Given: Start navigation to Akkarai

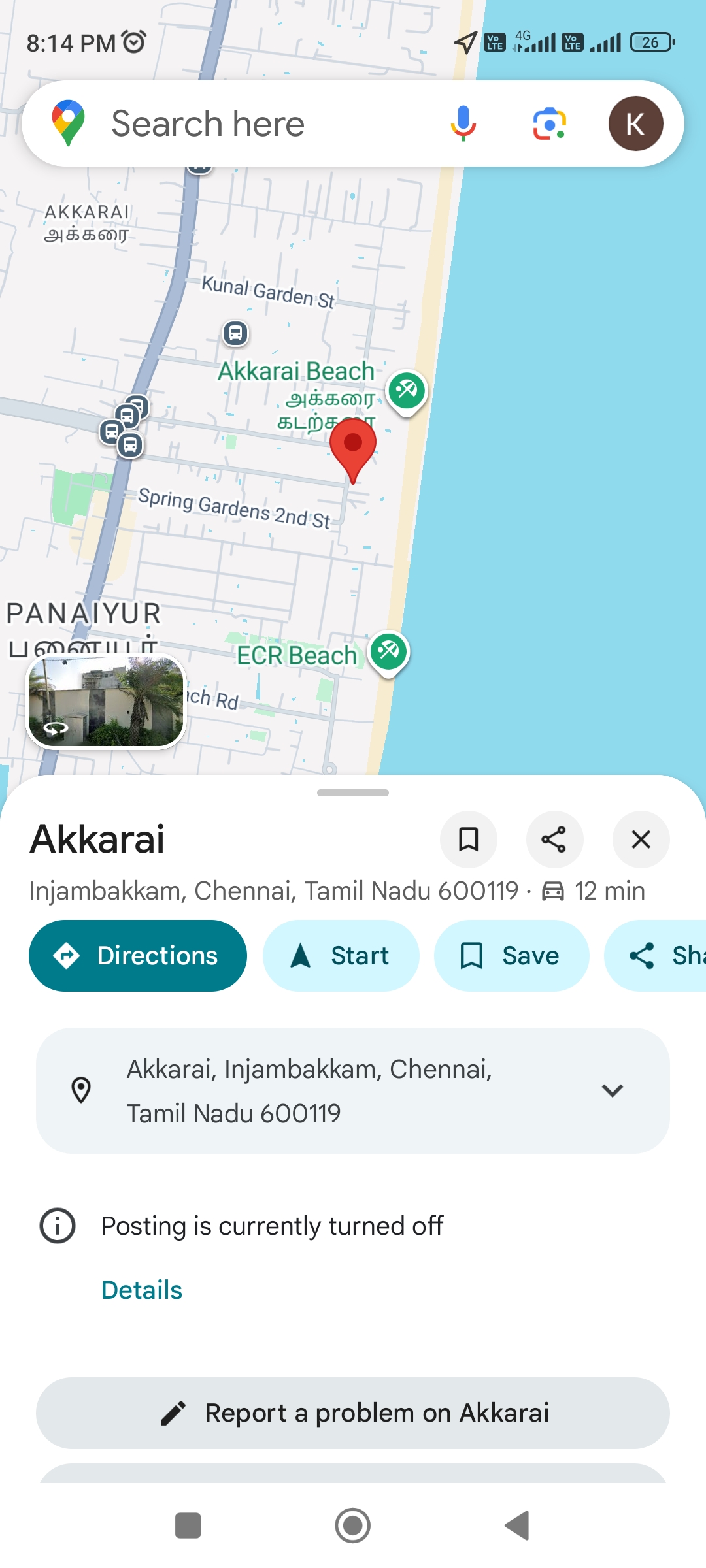Looking at the screenshot, I should pos(341,956).
